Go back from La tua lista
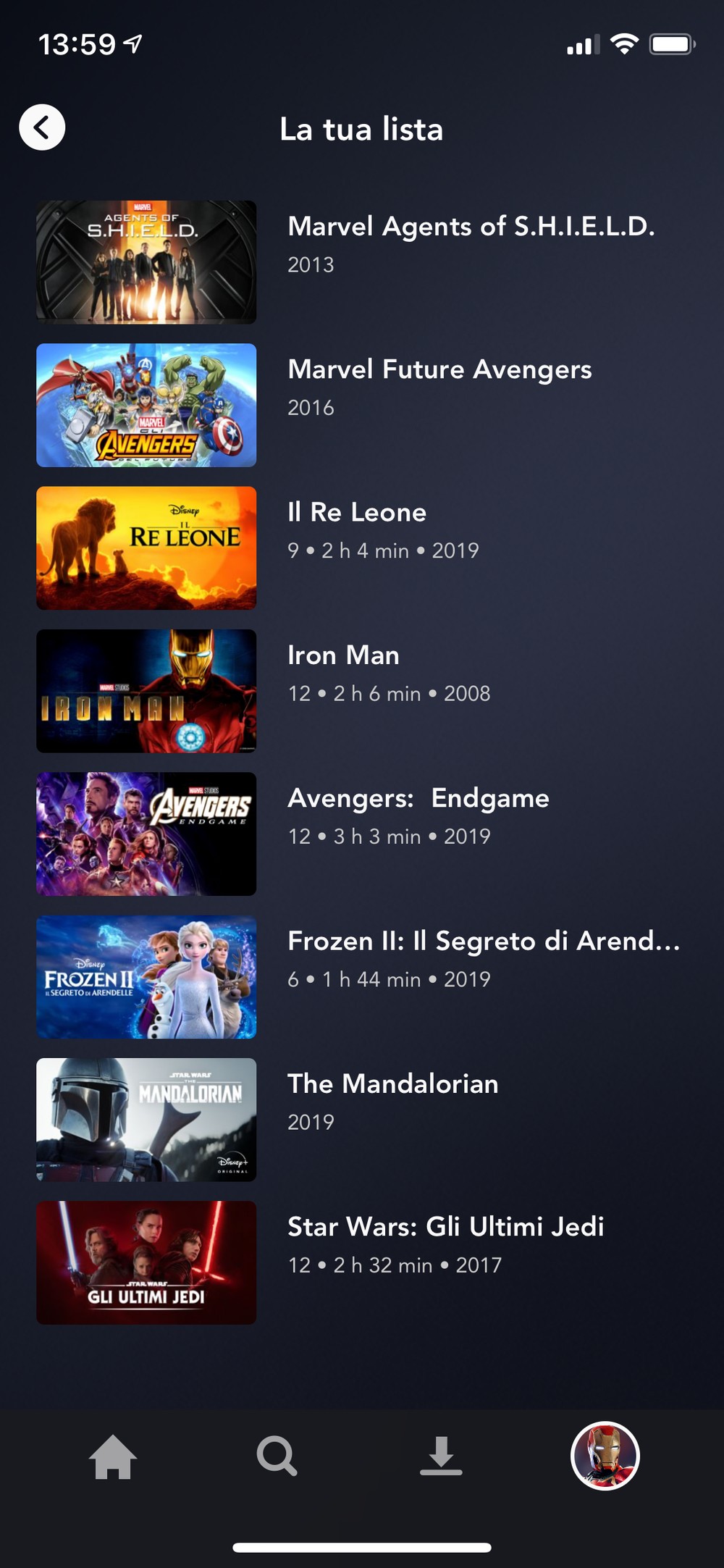The height and width of the screenshot is (1568, 724). click(42, 127)
